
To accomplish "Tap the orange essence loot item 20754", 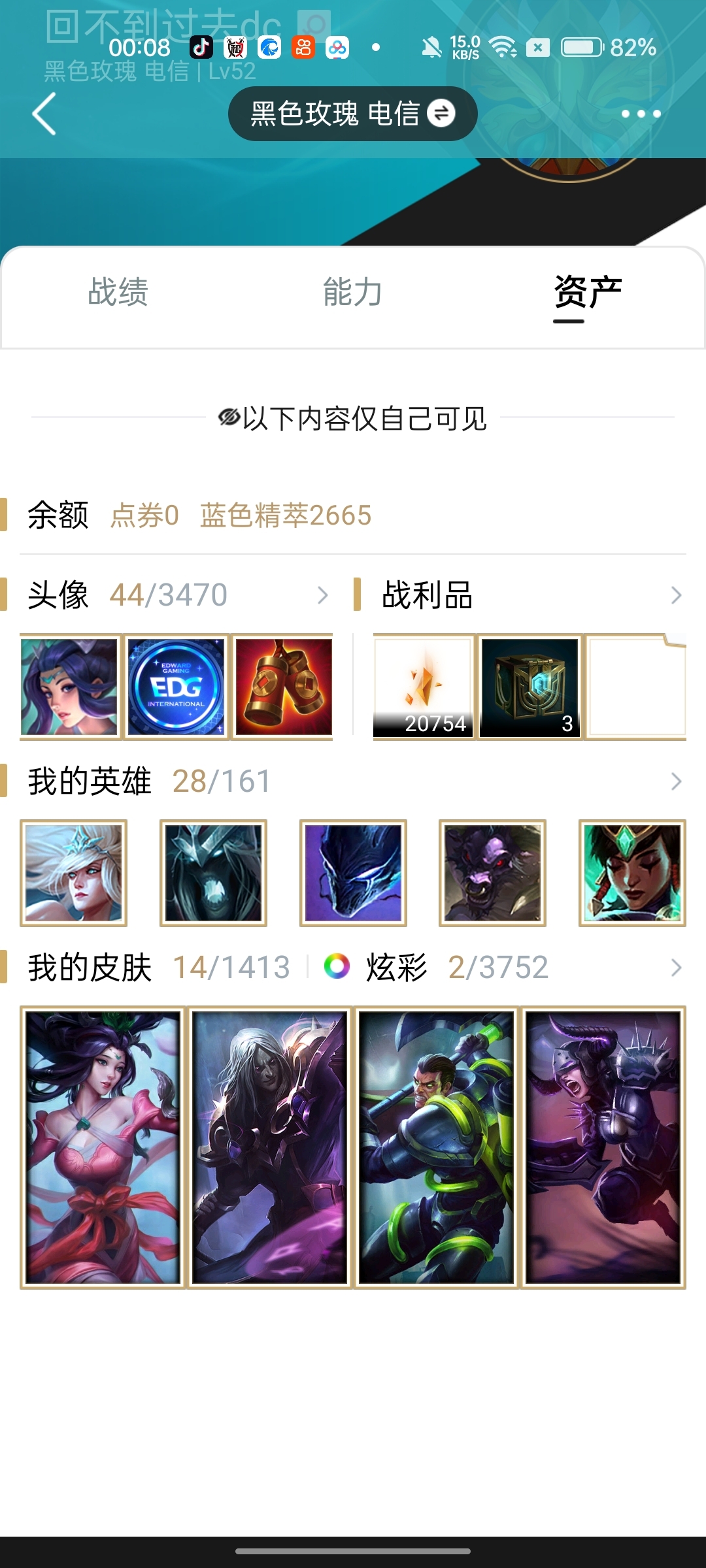I will click(x=423, y=687).
